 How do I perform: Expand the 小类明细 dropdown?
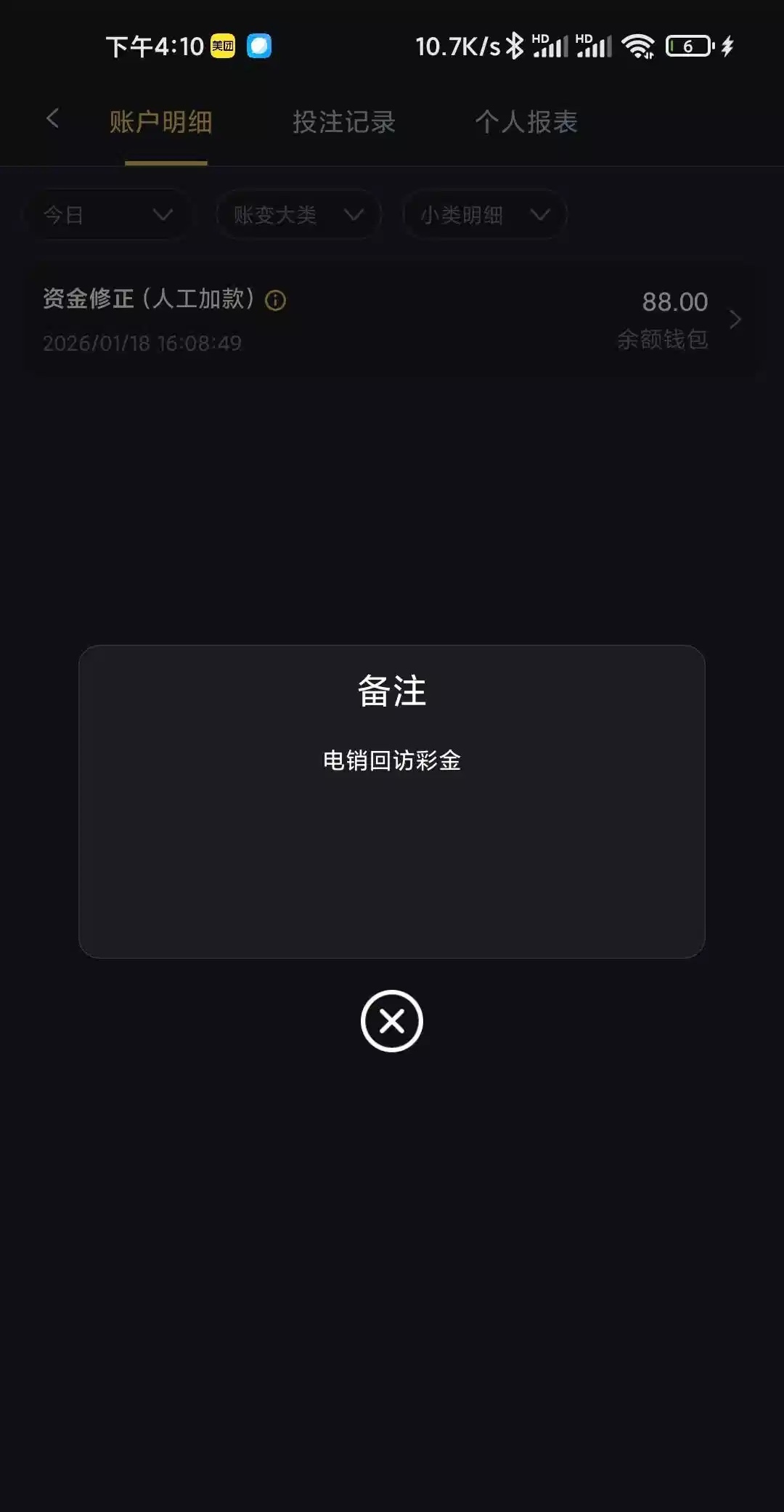click(484, 215)
